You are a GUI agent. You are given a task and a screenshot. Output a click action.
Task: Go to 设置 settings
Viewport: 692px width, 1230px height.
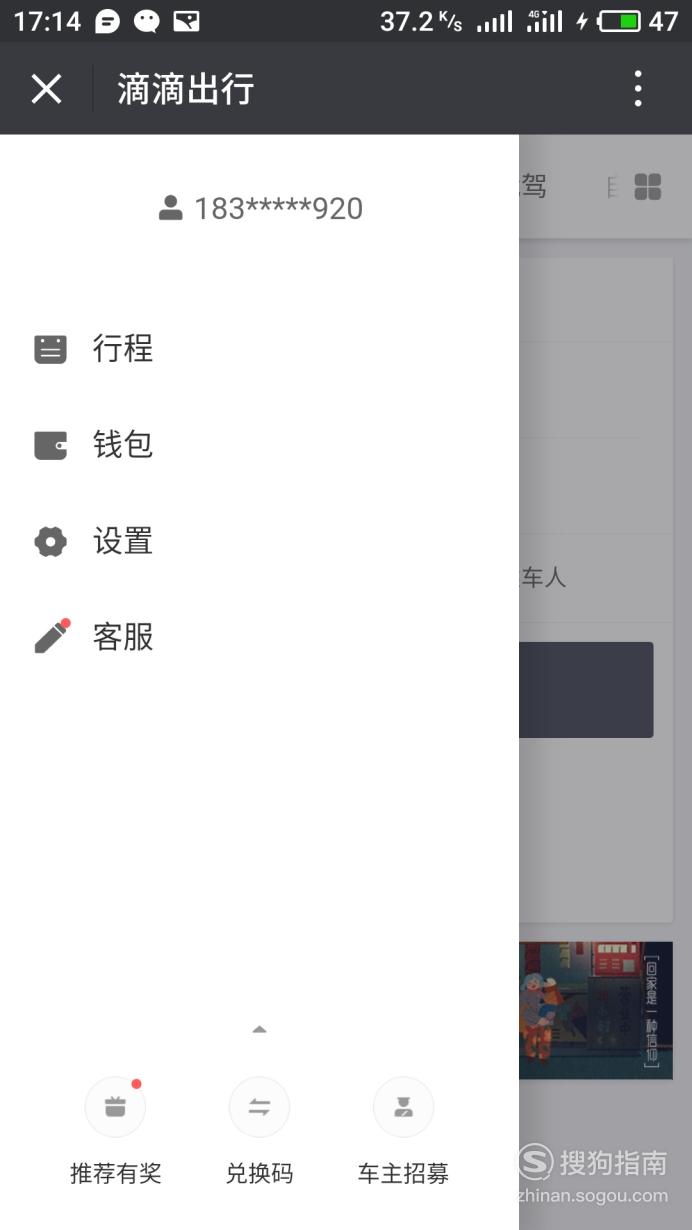pos(259,541)
